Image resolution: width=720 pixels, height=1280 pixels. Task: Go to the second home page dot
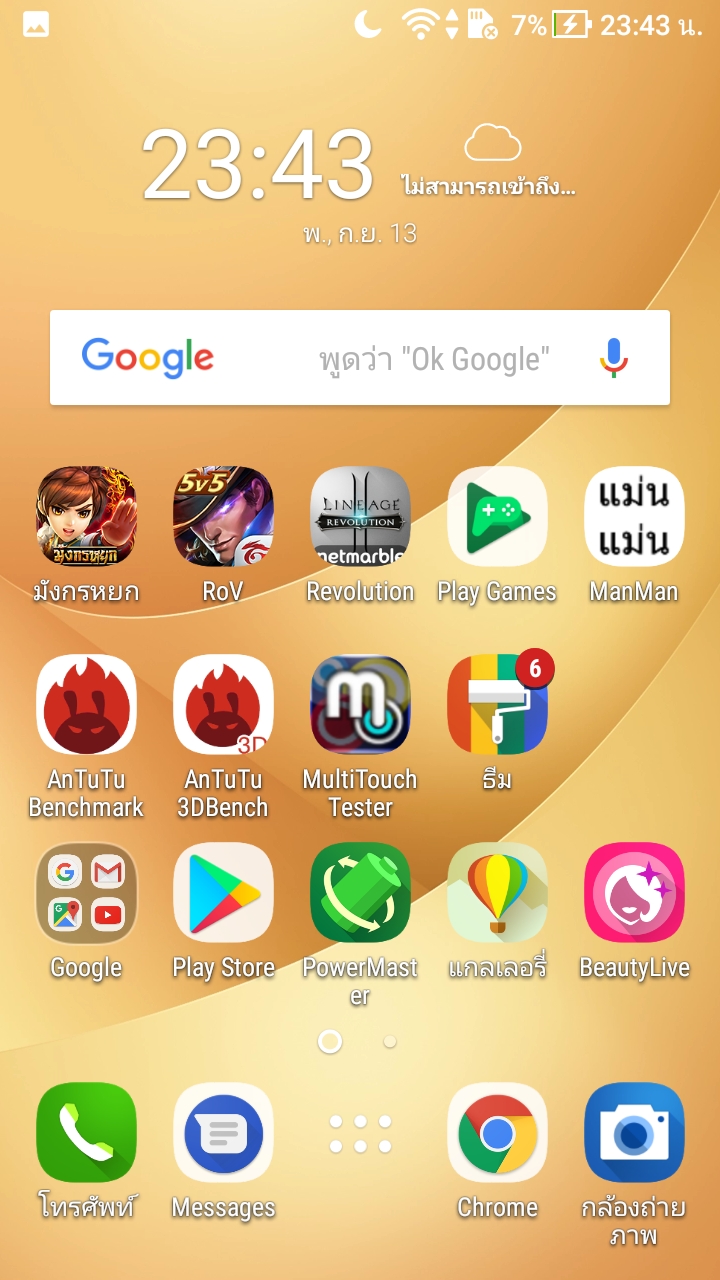point(389,1042)
